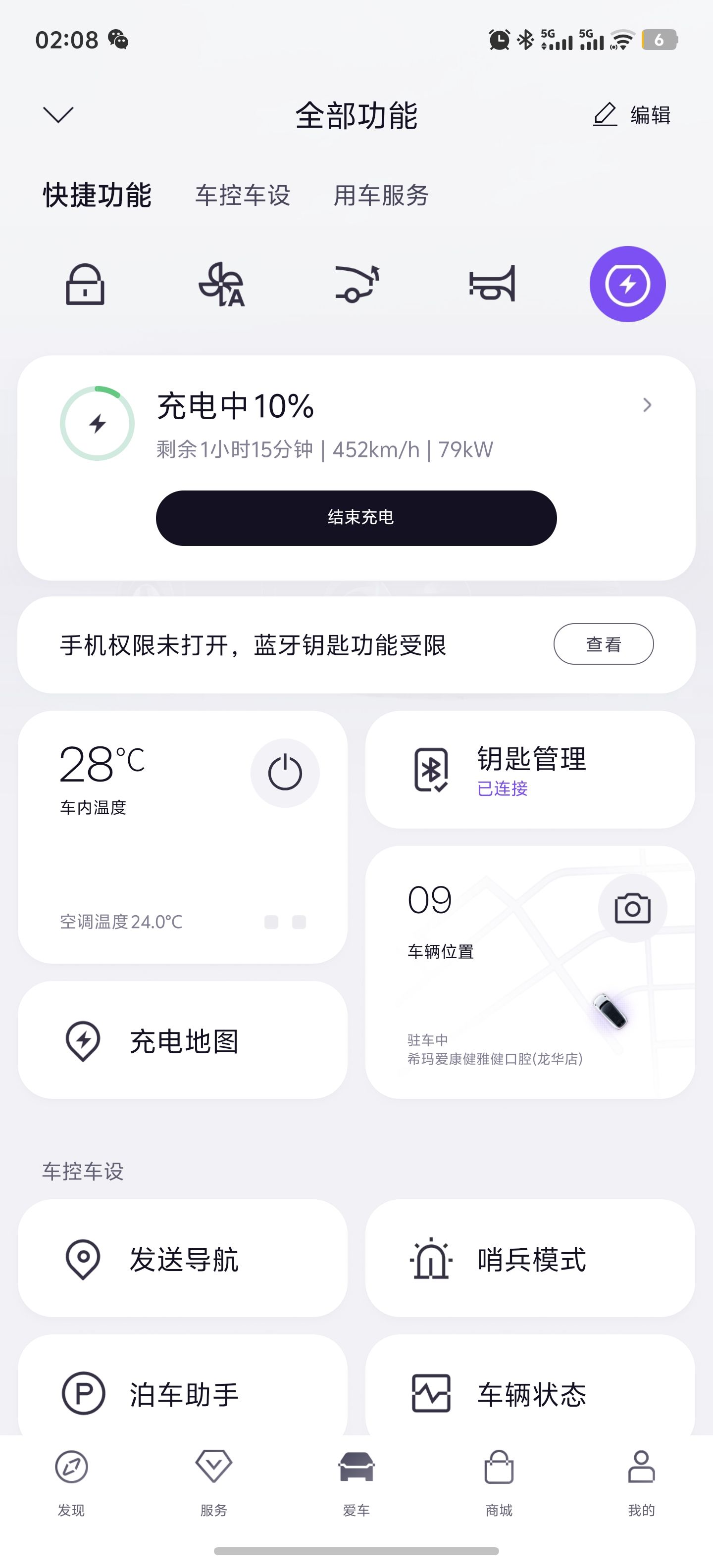Tap 查看 for Bluetooth key permissions
Image resolution: width=713 pixels, height=1568 pixels.
click(603, 644)
